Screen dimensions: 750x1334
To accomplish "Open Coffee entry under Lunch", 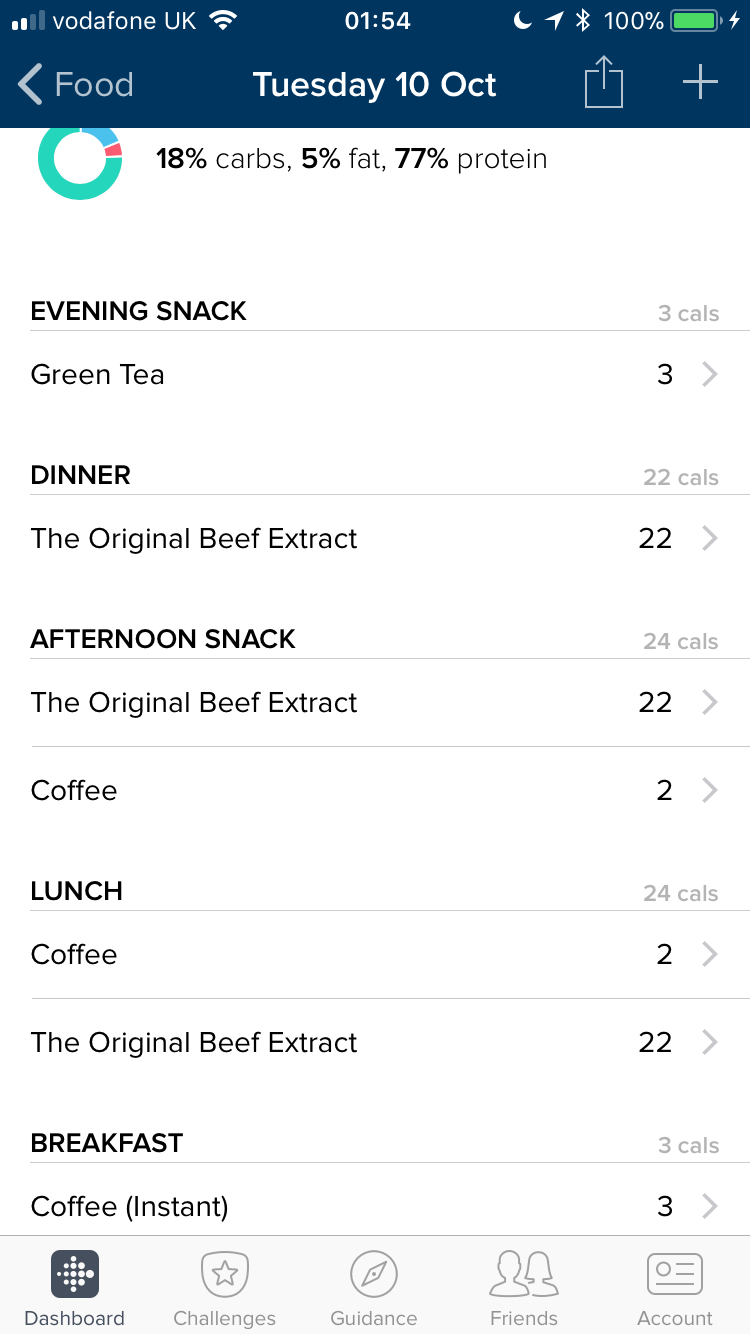I will coord(375,955).
